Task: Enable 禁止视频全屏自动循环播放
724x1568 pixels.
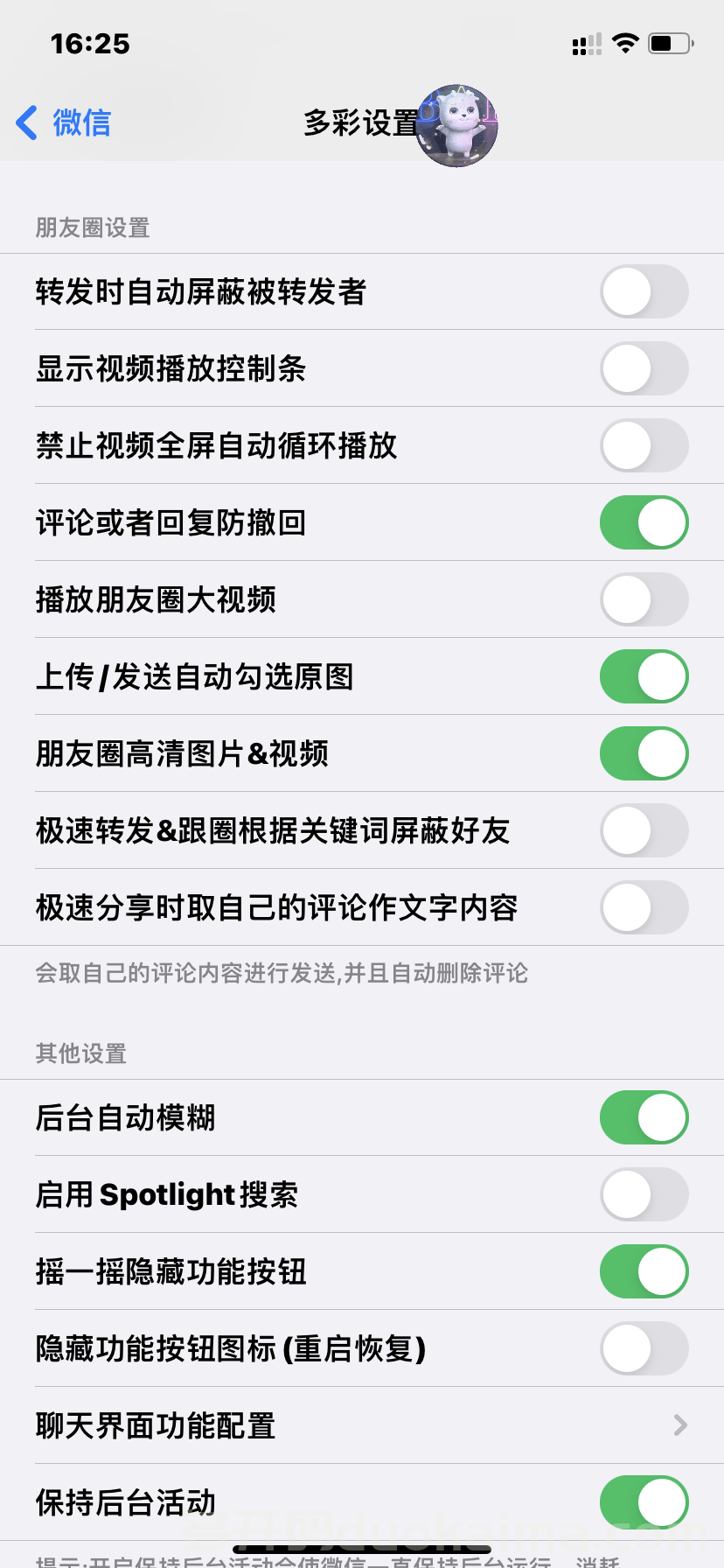Action: 644,445
